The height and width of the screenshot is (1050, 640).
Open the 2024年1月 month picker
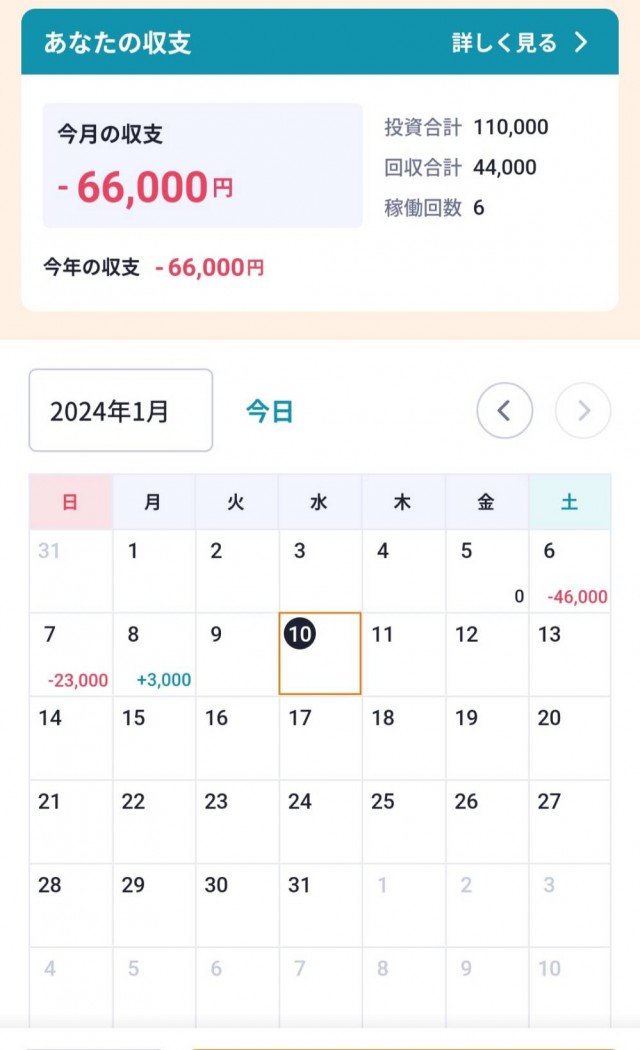[x=121, y=410]
